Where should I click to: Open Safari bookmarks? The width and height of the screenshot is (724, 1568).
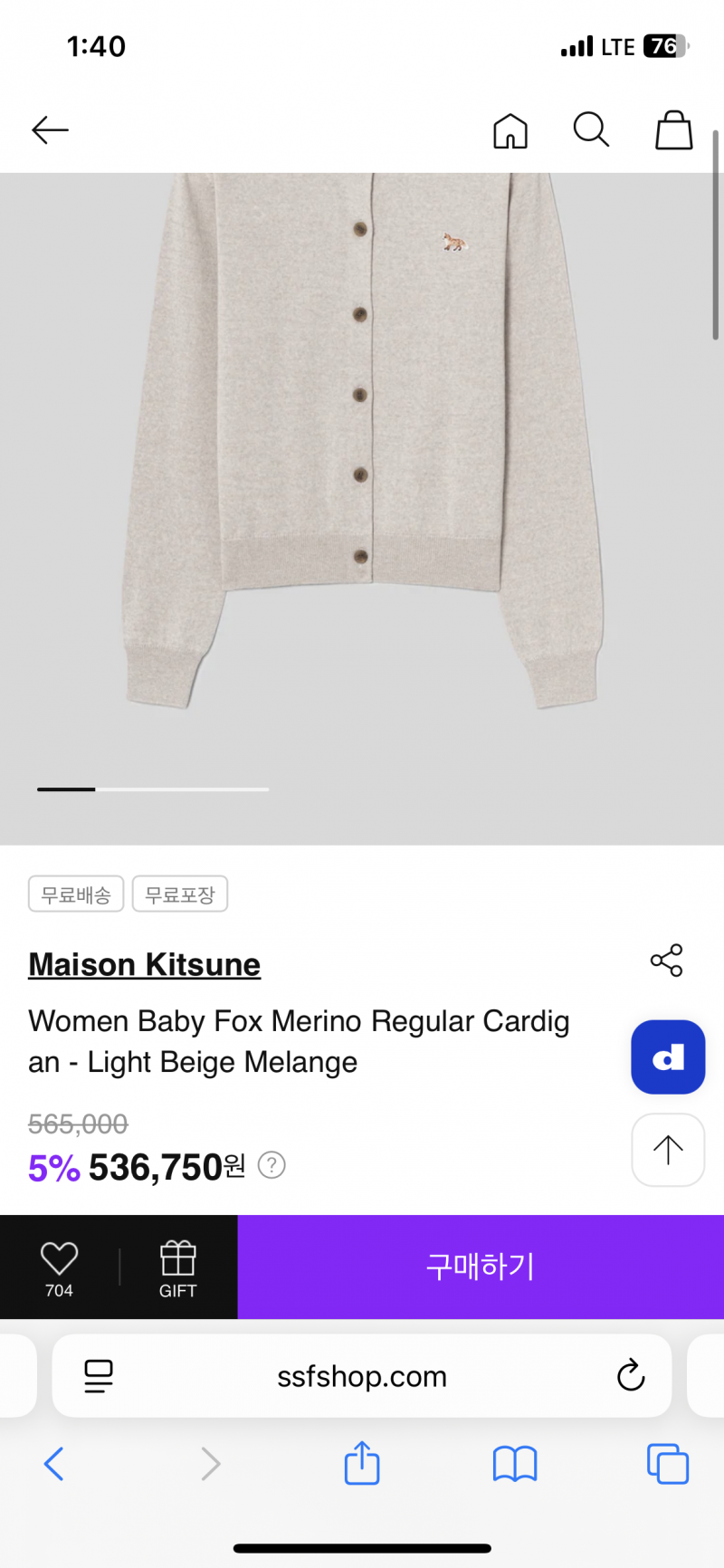click(x=515, y=1464)
